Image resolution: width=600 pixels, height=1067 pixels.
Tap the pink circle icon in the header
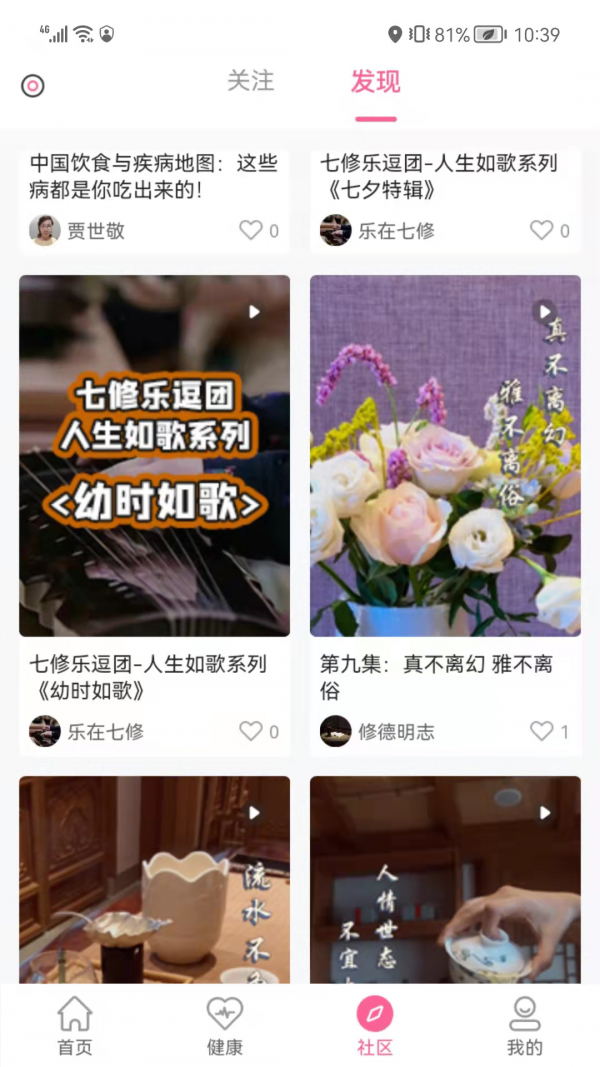(x=33, y=86)
